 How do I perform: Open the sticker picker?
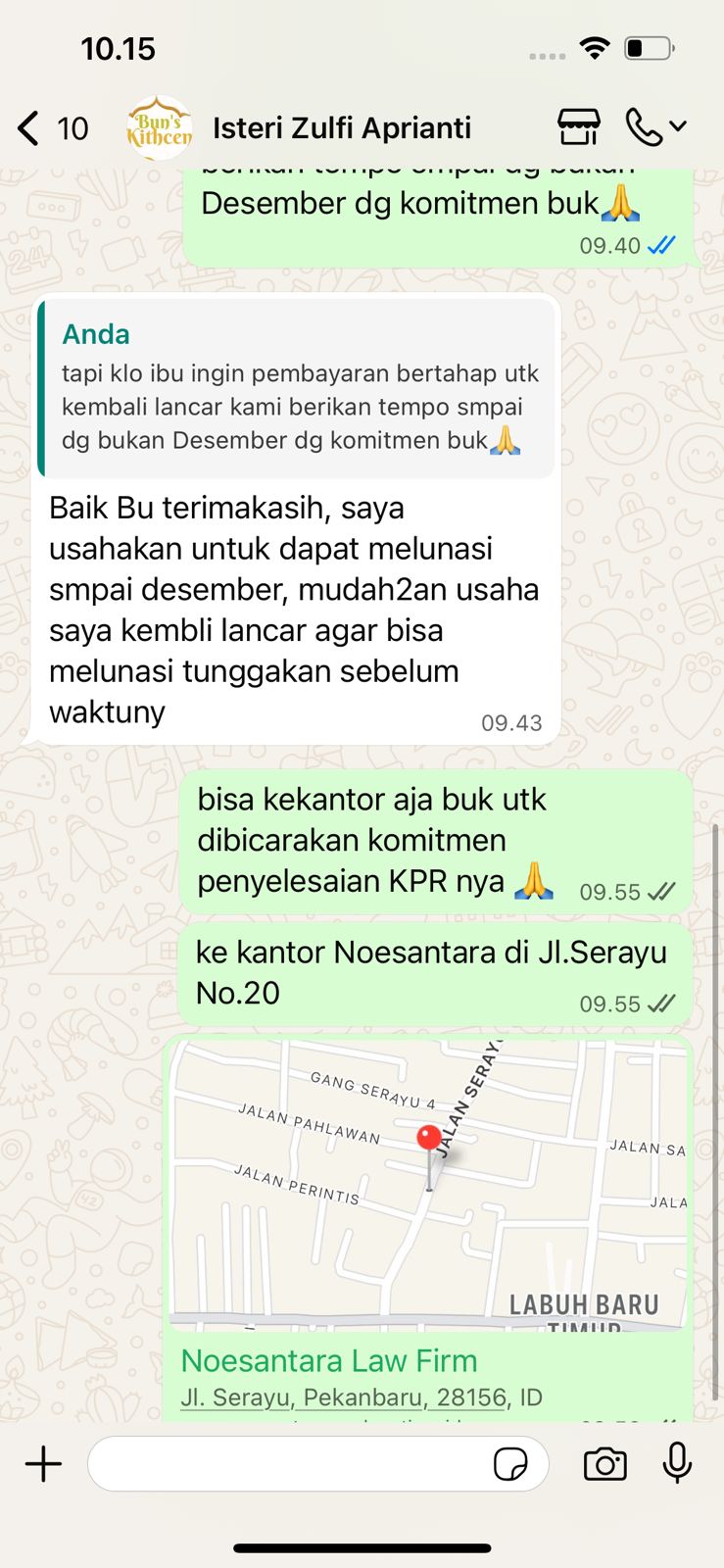[510, 1464]
